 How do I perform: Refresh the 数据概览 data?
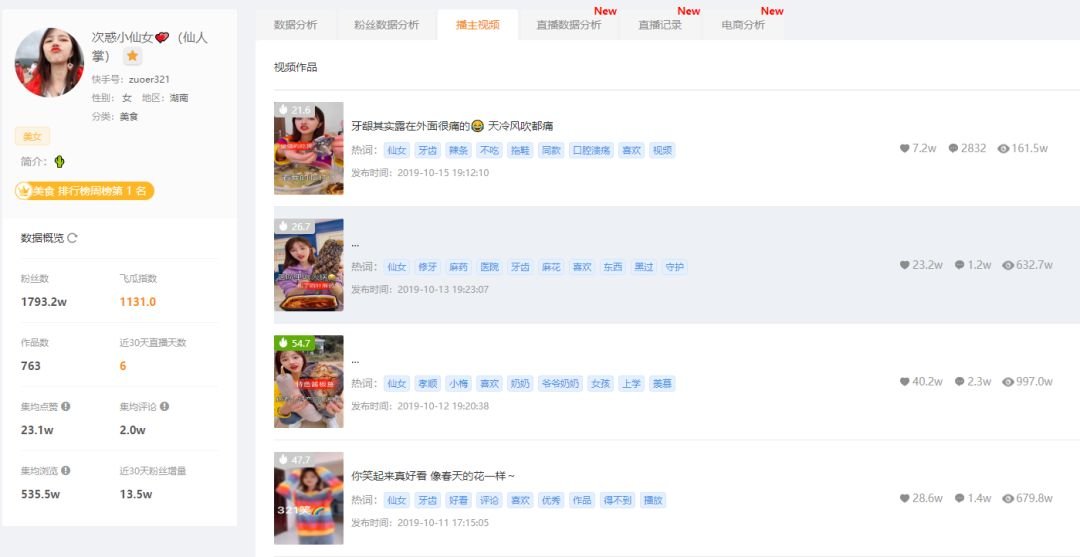(72, 238)
